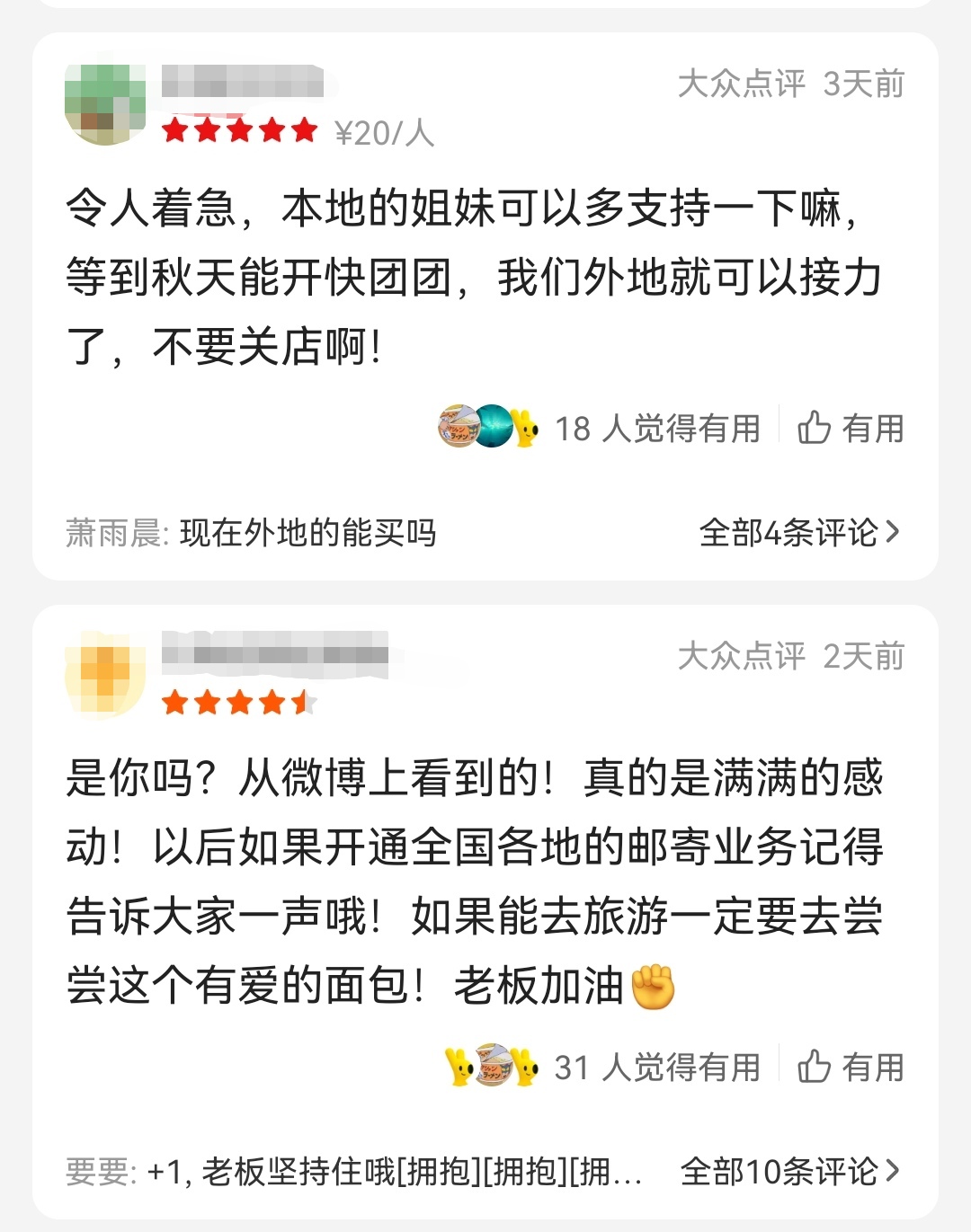Open review starting with 是你吗
This screenshot has height=1232, width=971.
coord(475,881)
